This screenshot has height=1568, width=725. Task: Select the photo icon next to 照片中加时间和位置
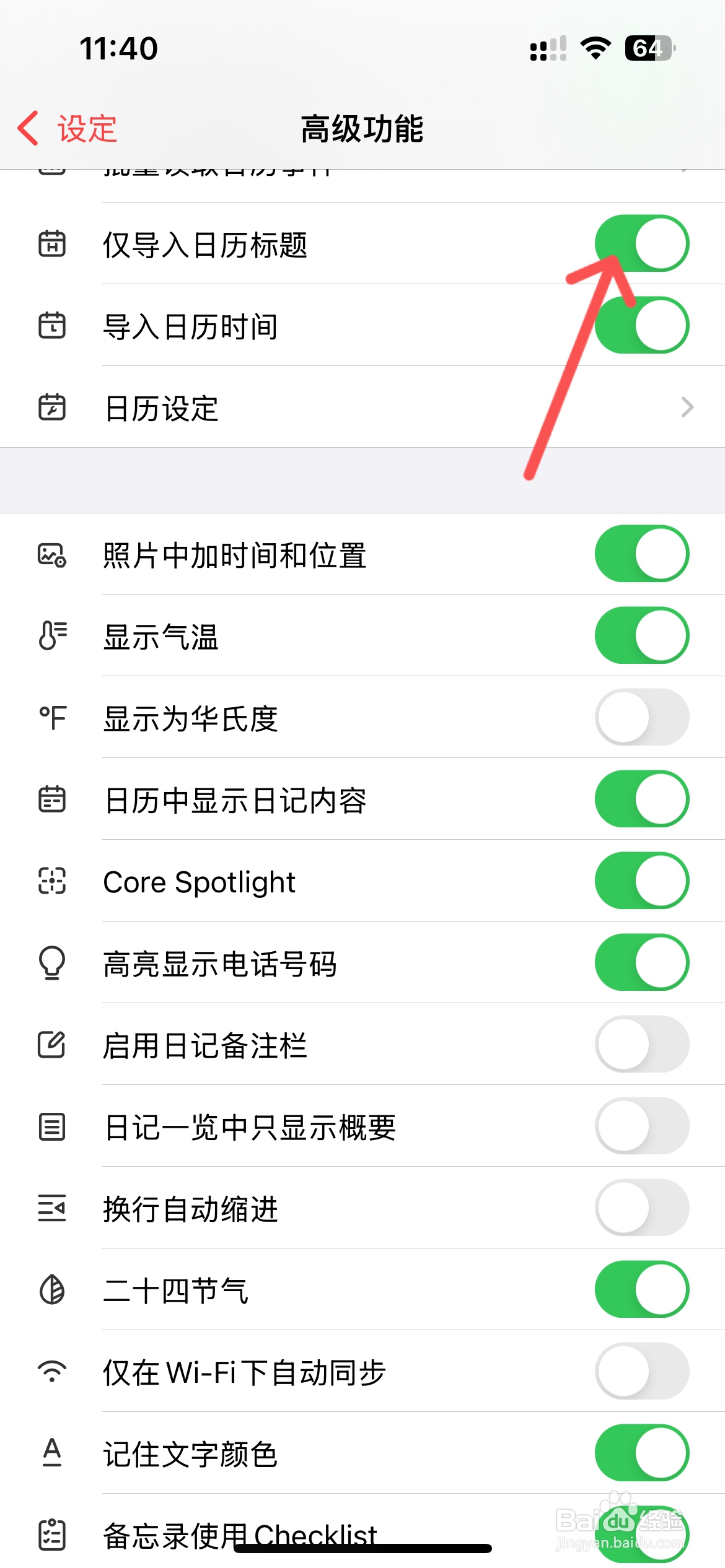(x=53, y=554)
